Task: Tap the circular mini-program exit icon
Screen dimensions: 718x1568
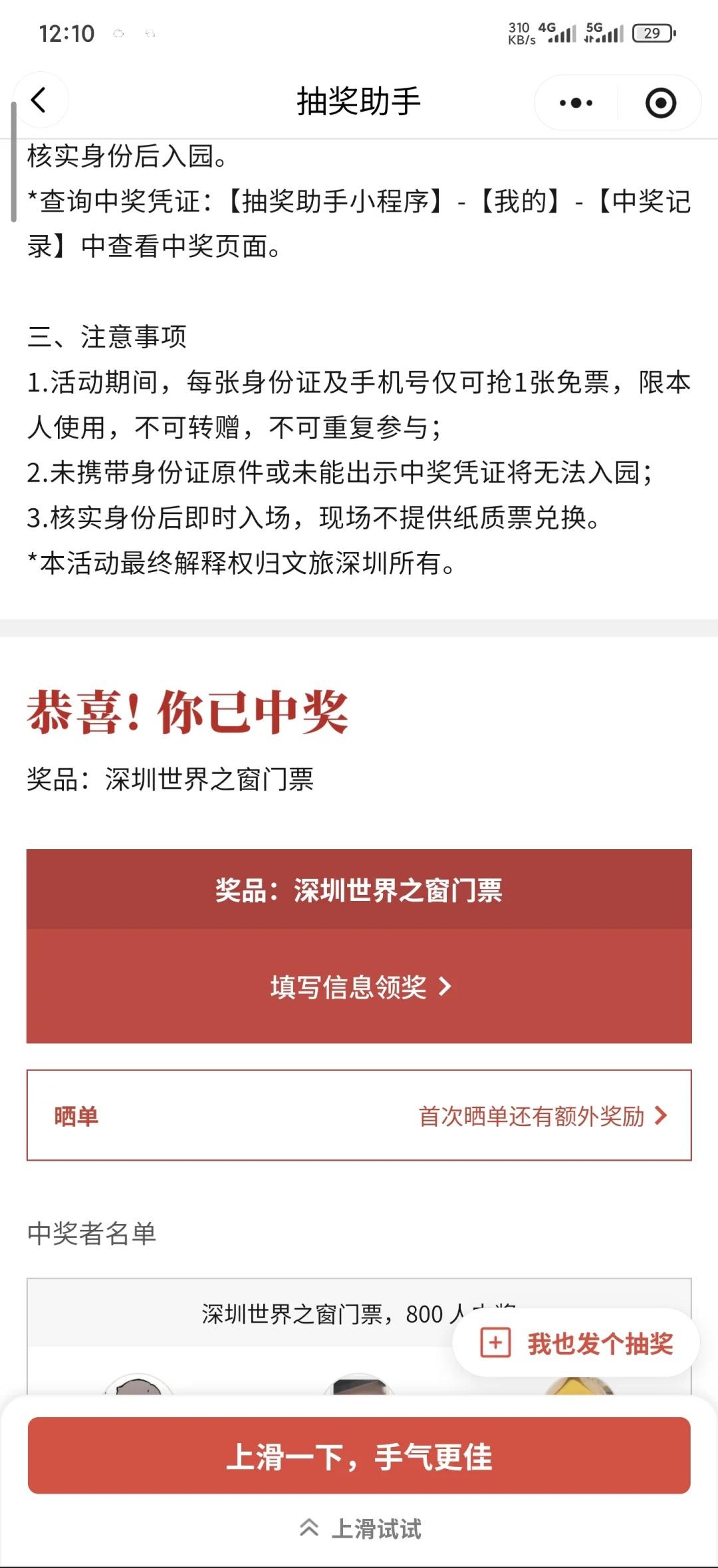Action: pyautogui.click(x=661, y=103)
